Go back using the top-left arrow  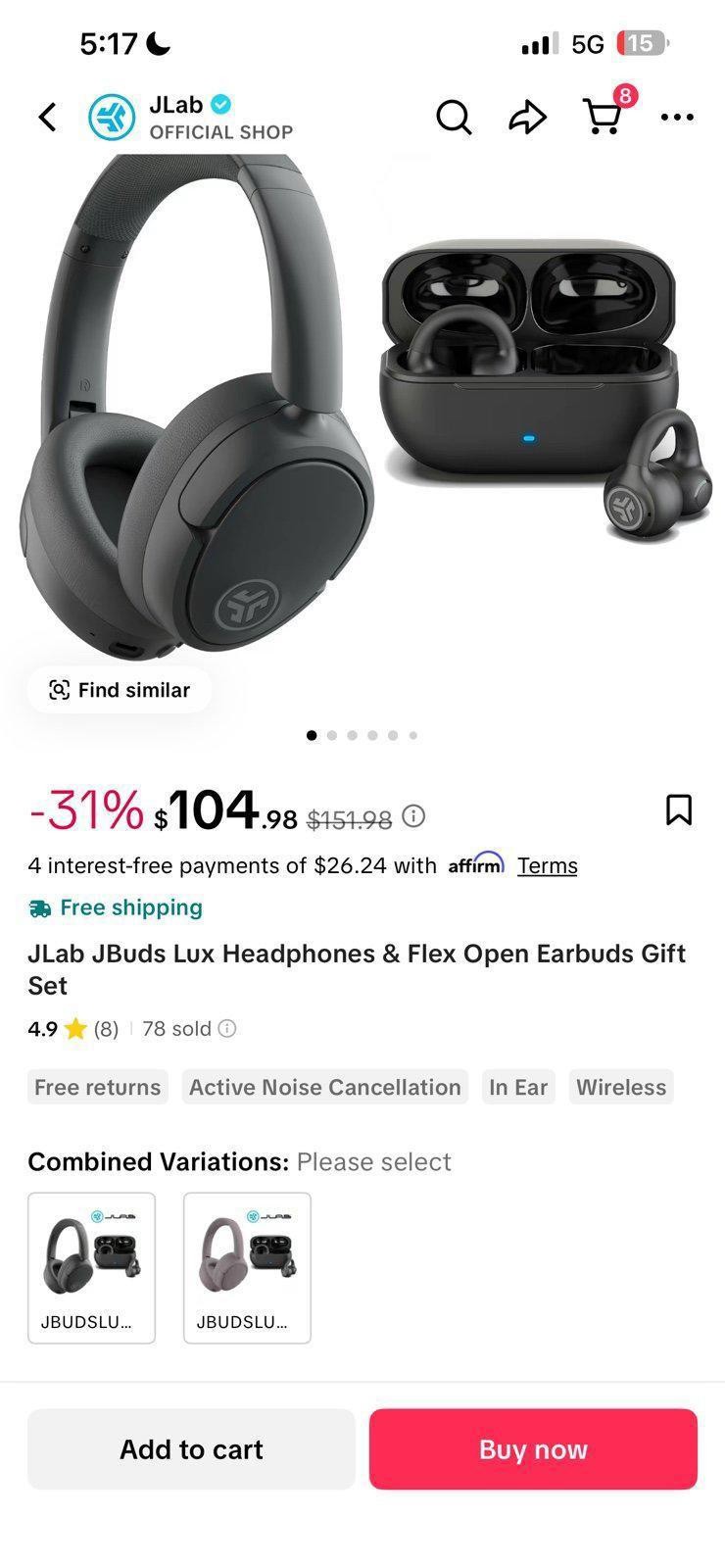[x=47, y=118]
